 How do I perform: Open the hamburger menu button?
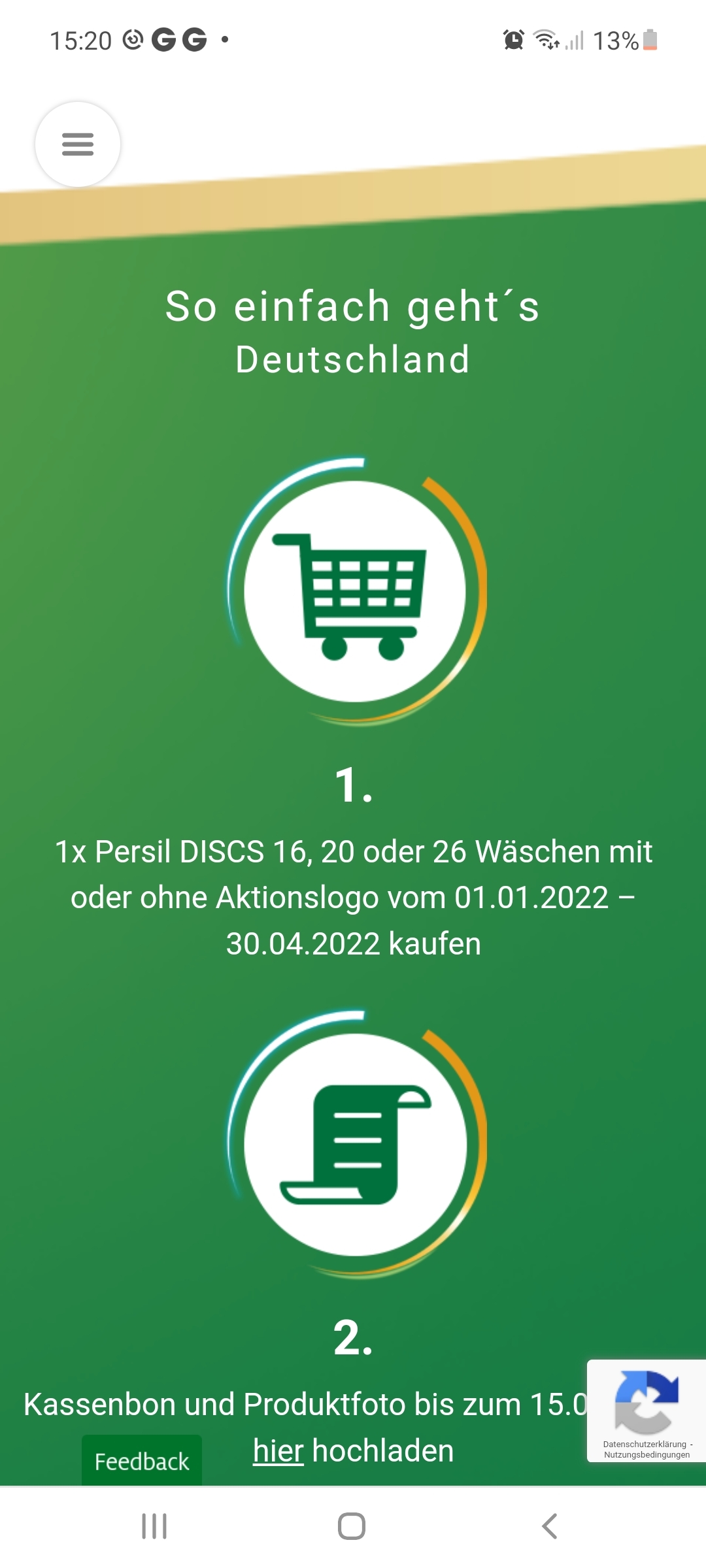coord(78,144)
